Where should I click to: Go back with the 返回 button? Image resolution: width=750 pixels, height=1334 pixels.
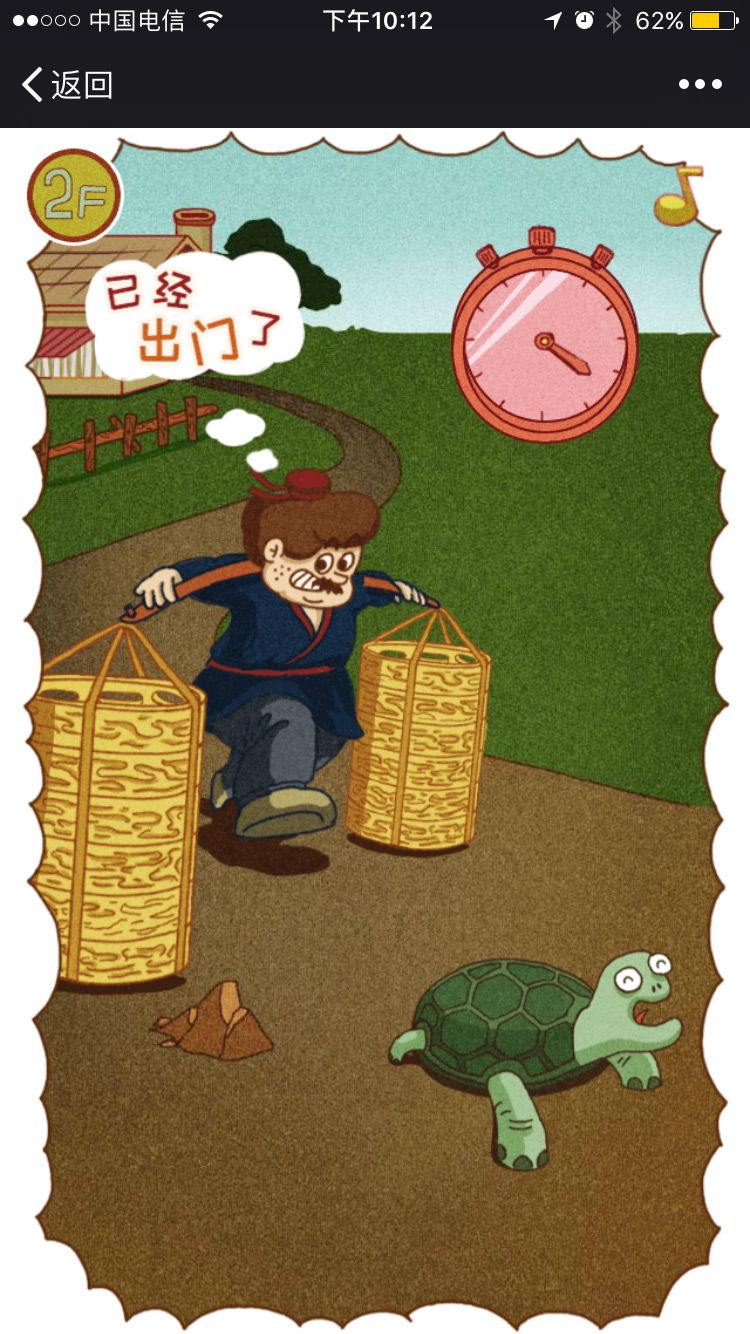coord(67,85)
